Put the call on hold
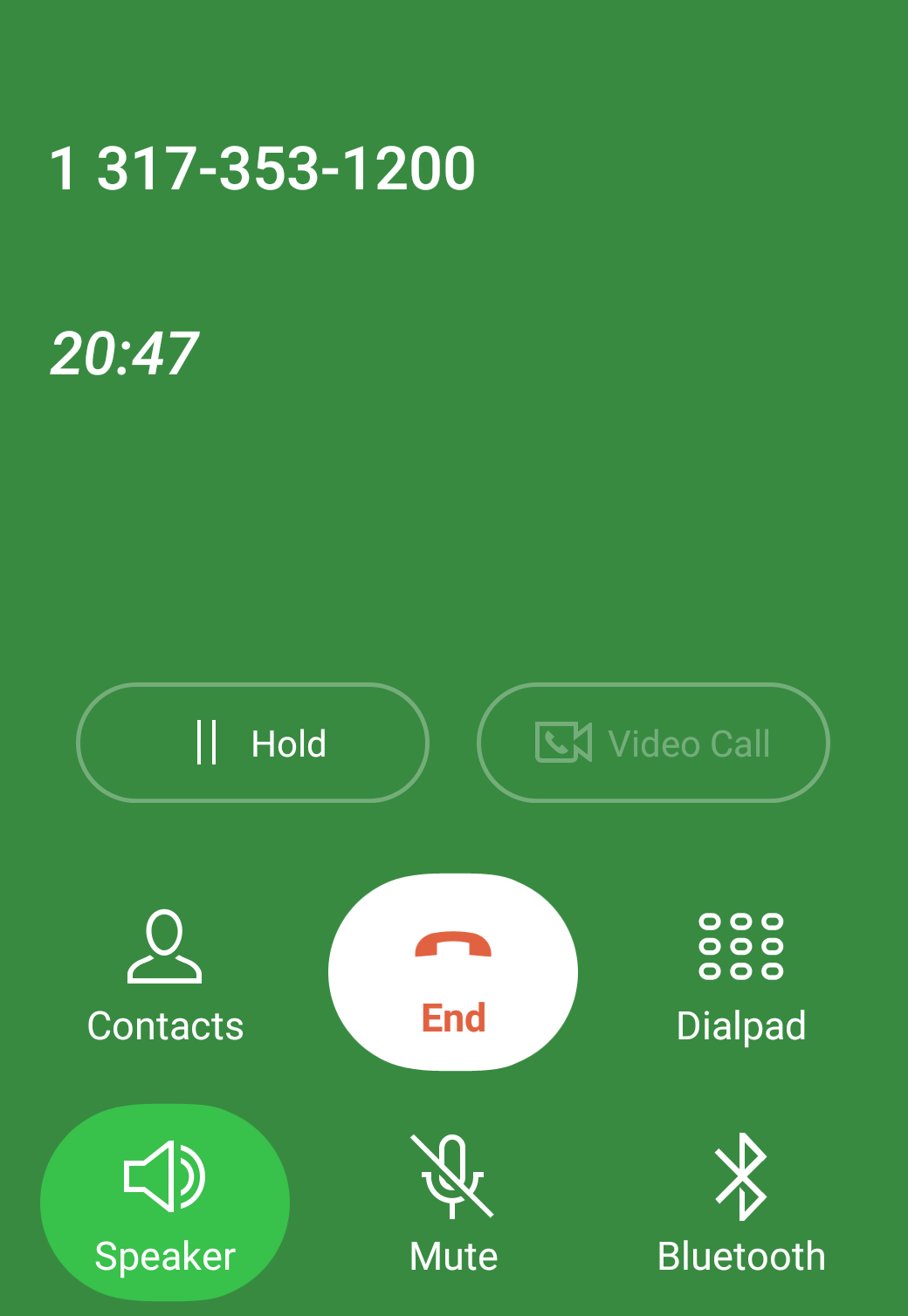This screenshot has height=1316, width=908. pyautogui.click(x=252, y=743)
